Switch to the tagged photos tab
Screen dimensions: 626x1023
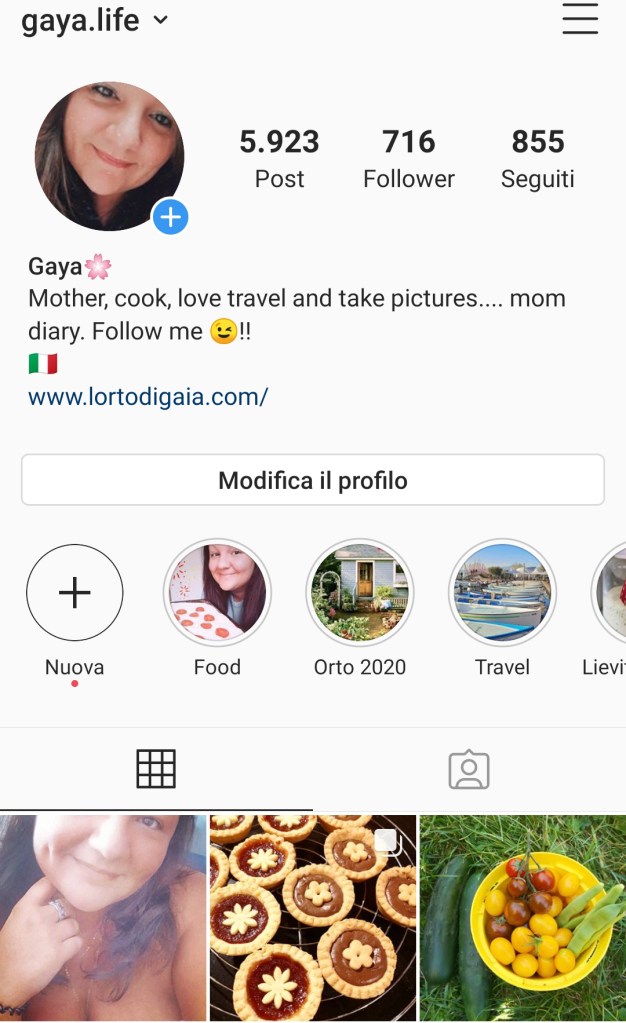468,769
